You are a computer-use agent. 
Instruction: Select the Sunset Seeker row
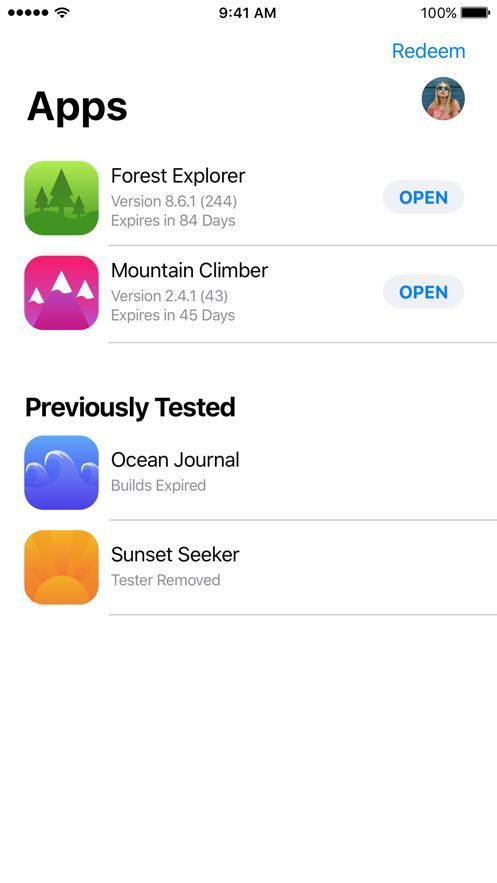(x=248, y=567)
